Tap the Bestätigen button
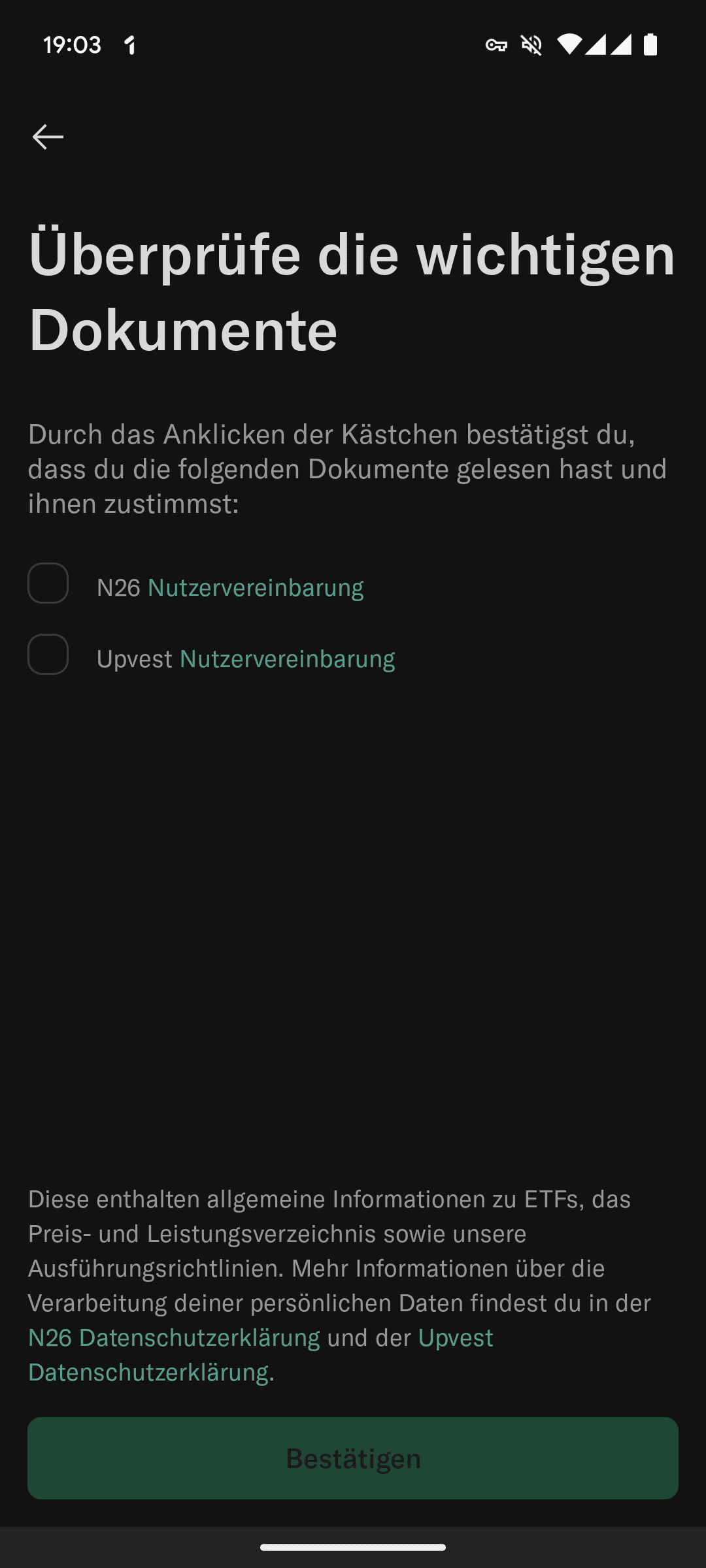 (353, 1458)
